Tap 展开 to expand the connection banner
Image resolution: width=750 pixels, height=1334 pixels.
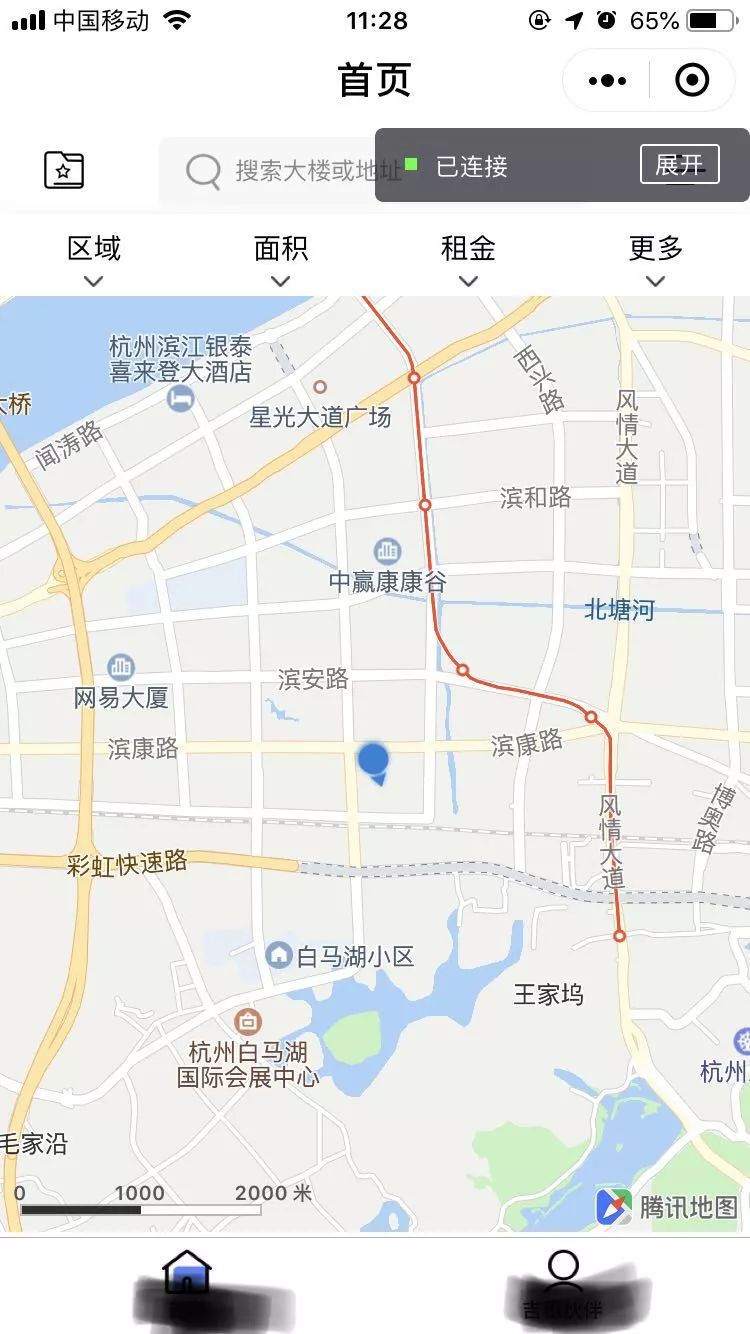click(x=679, y=165)
